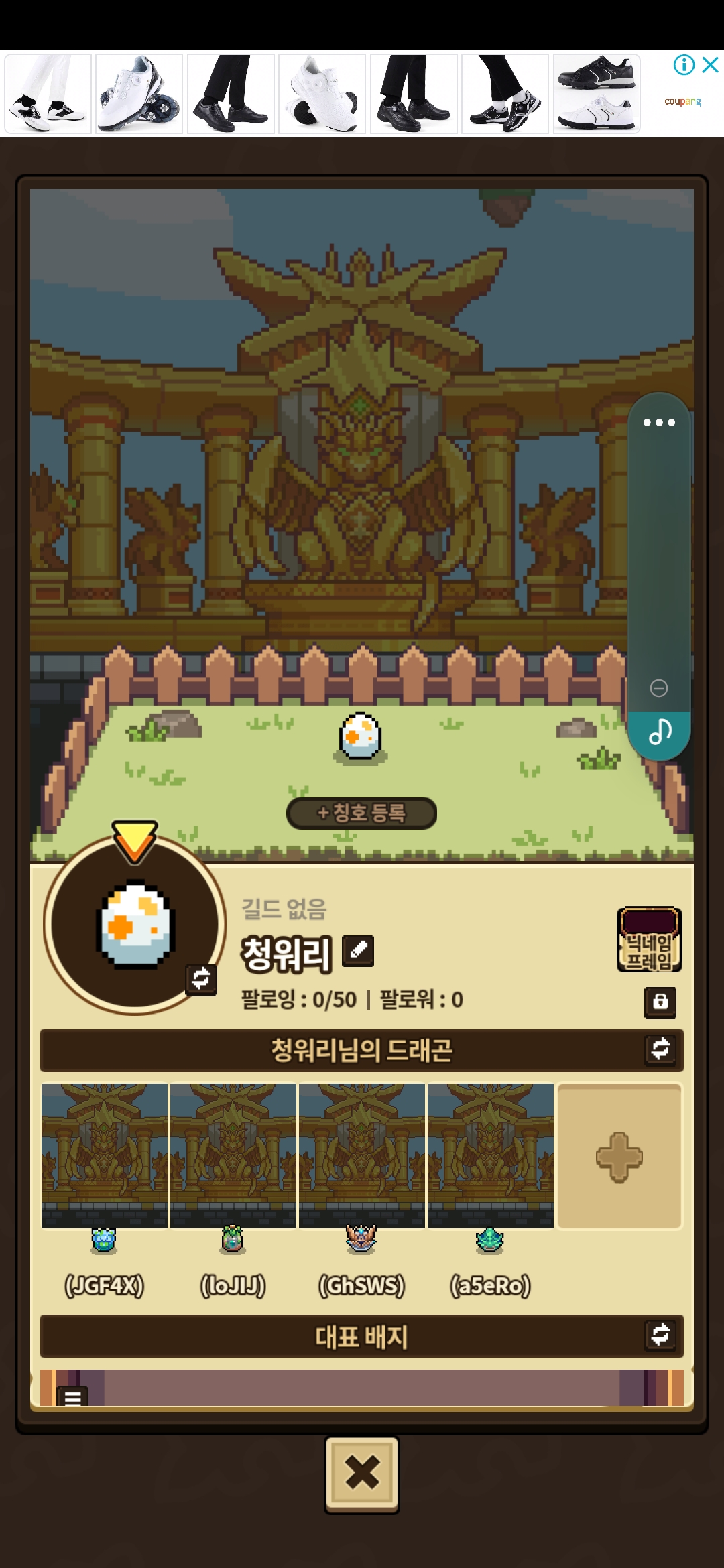Open the dragon card JGF4X
This screenshot has width=724, height=1568.
click(105, 1157)
